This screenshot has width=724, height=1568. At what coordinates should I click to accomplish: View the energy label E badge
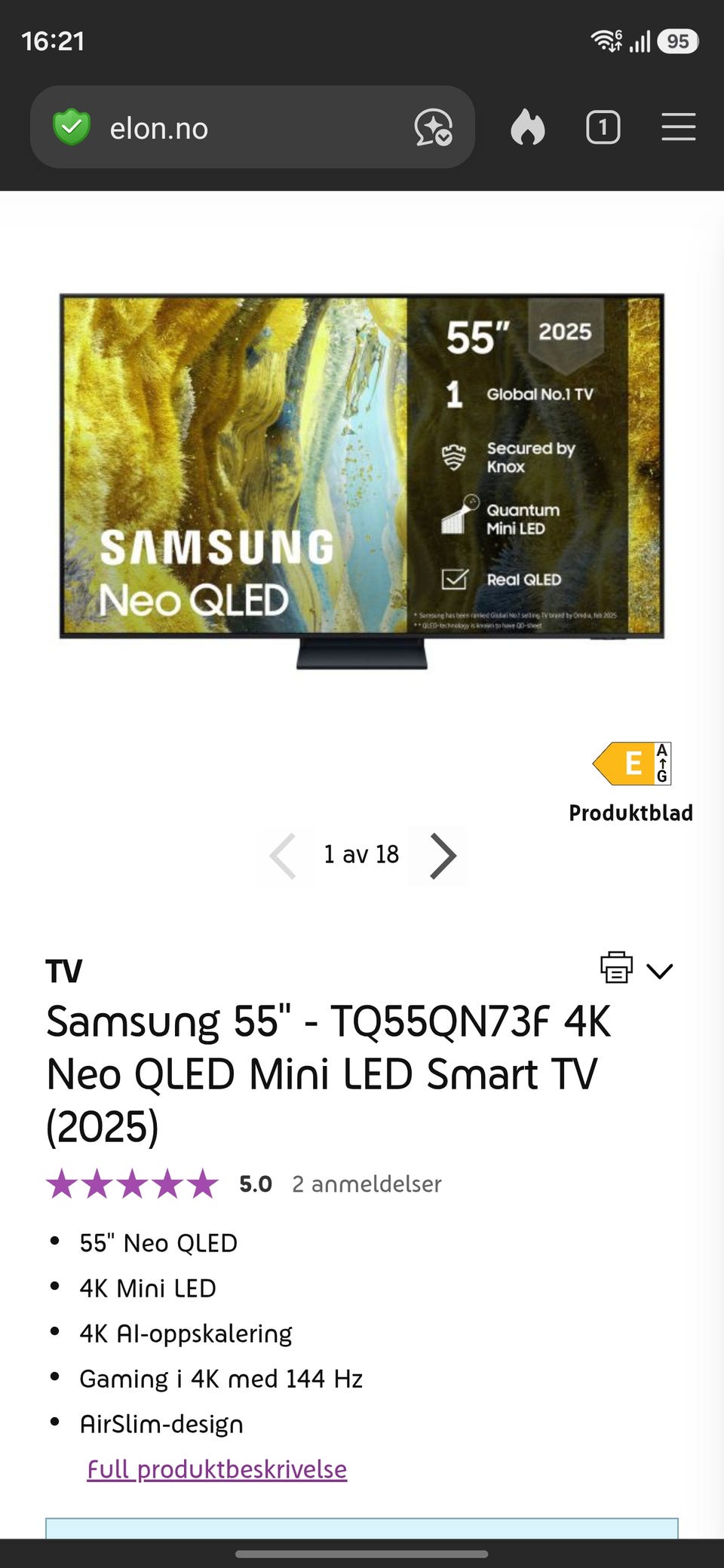point(632,764)
